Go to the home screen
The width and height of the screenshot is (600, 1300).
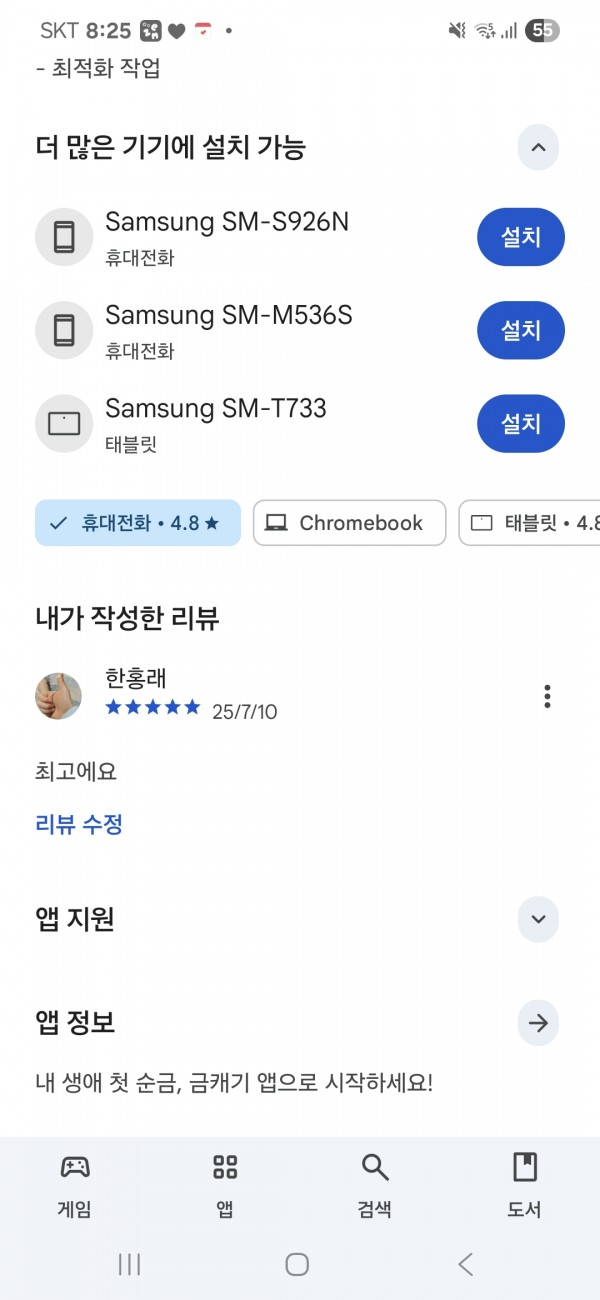[x=297, y=1264]
